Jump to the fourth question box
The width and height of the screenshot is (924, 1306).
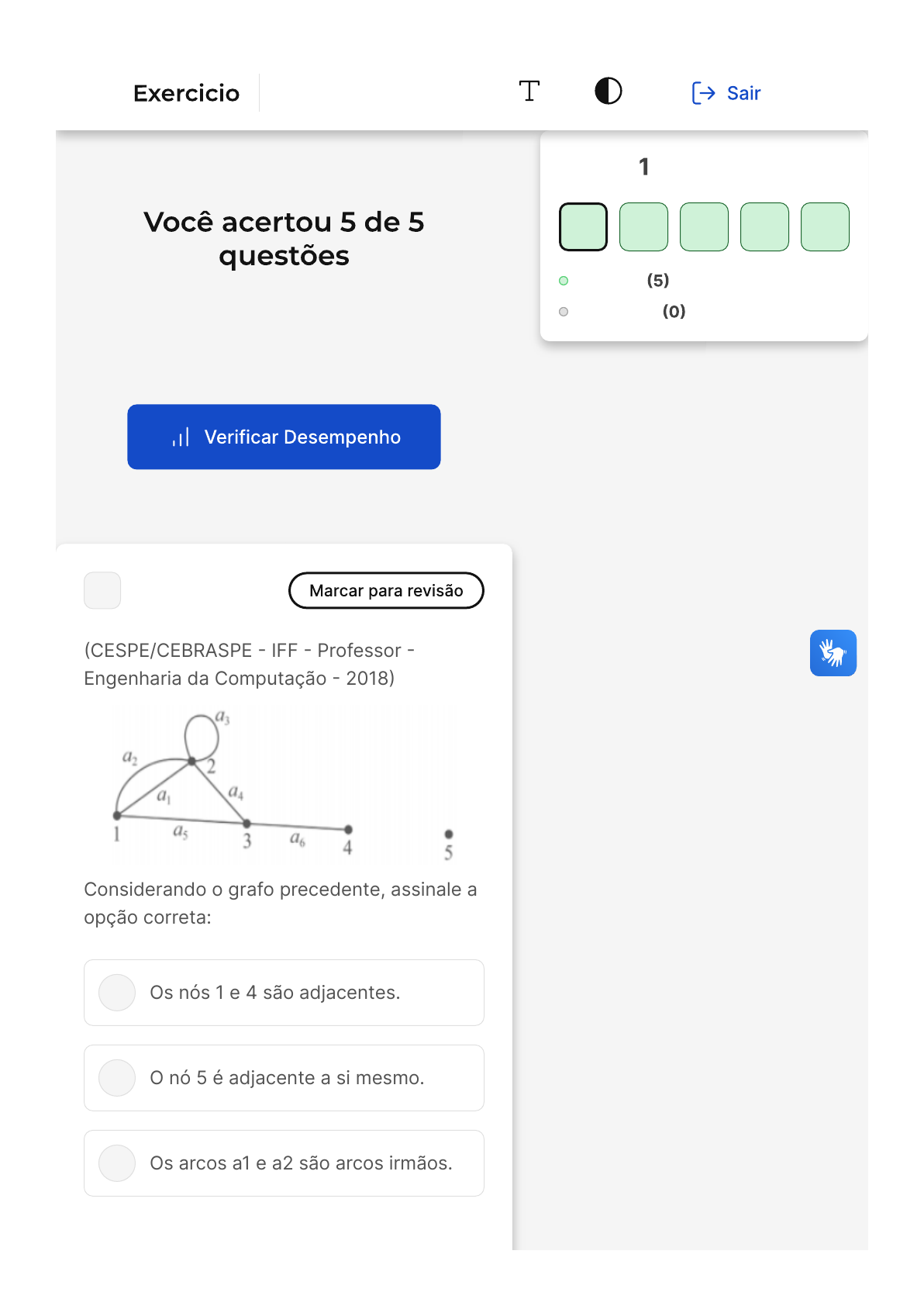coord(765,227)
